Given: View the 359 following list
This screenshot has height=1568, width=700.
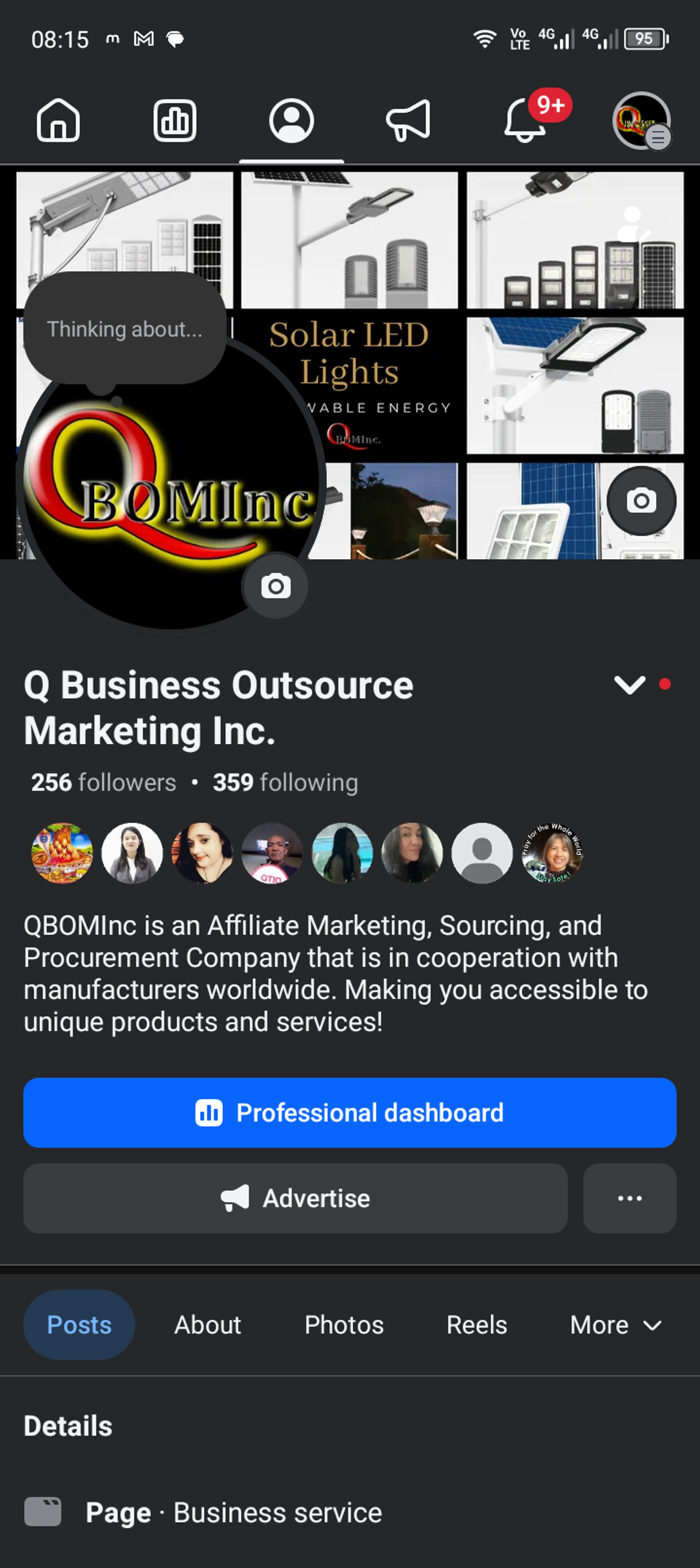Looking at the screenshot, I should pos(285,783).
